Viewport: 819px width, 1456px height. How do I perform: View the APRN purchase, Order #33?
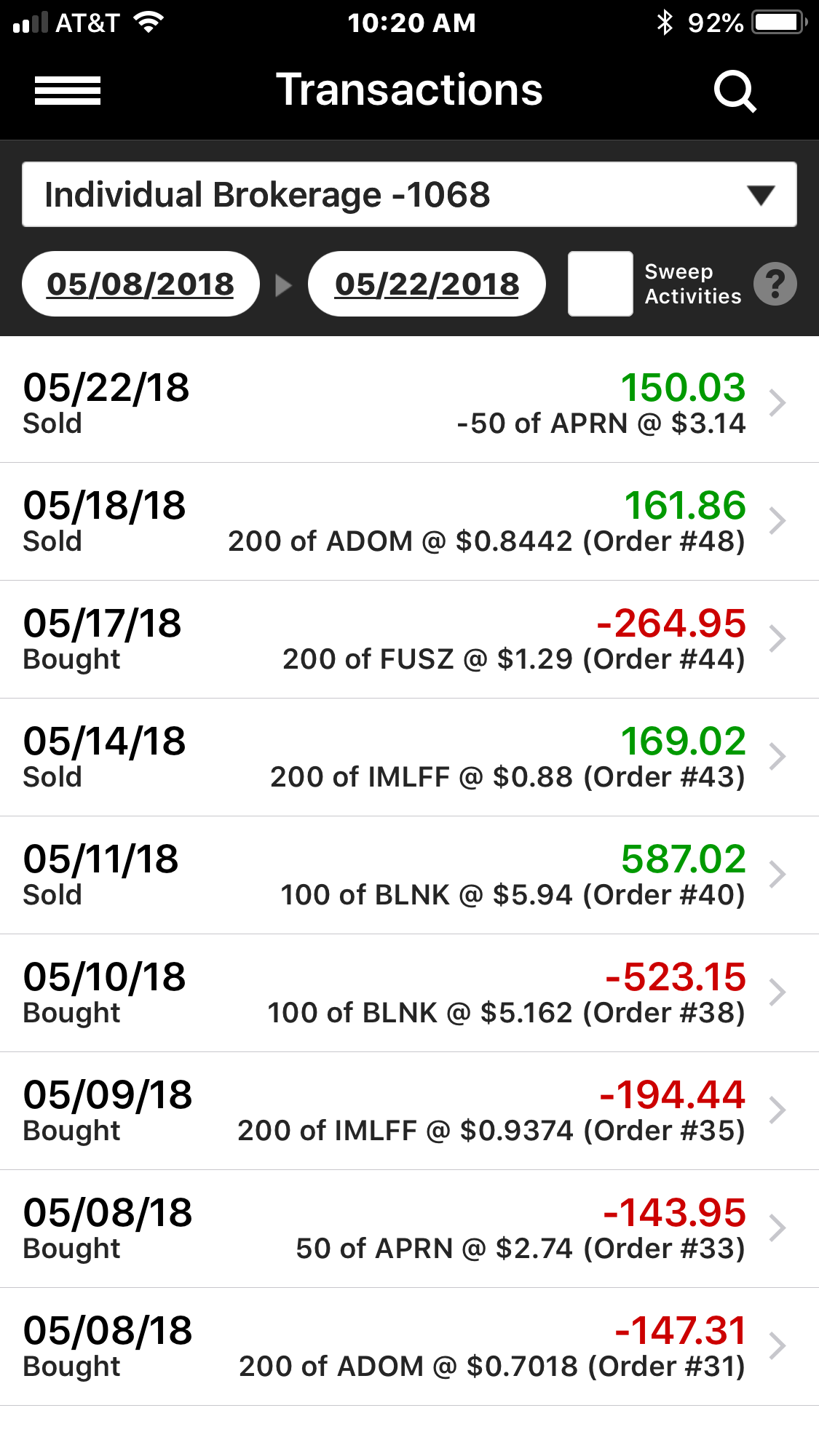[409, 1228]
